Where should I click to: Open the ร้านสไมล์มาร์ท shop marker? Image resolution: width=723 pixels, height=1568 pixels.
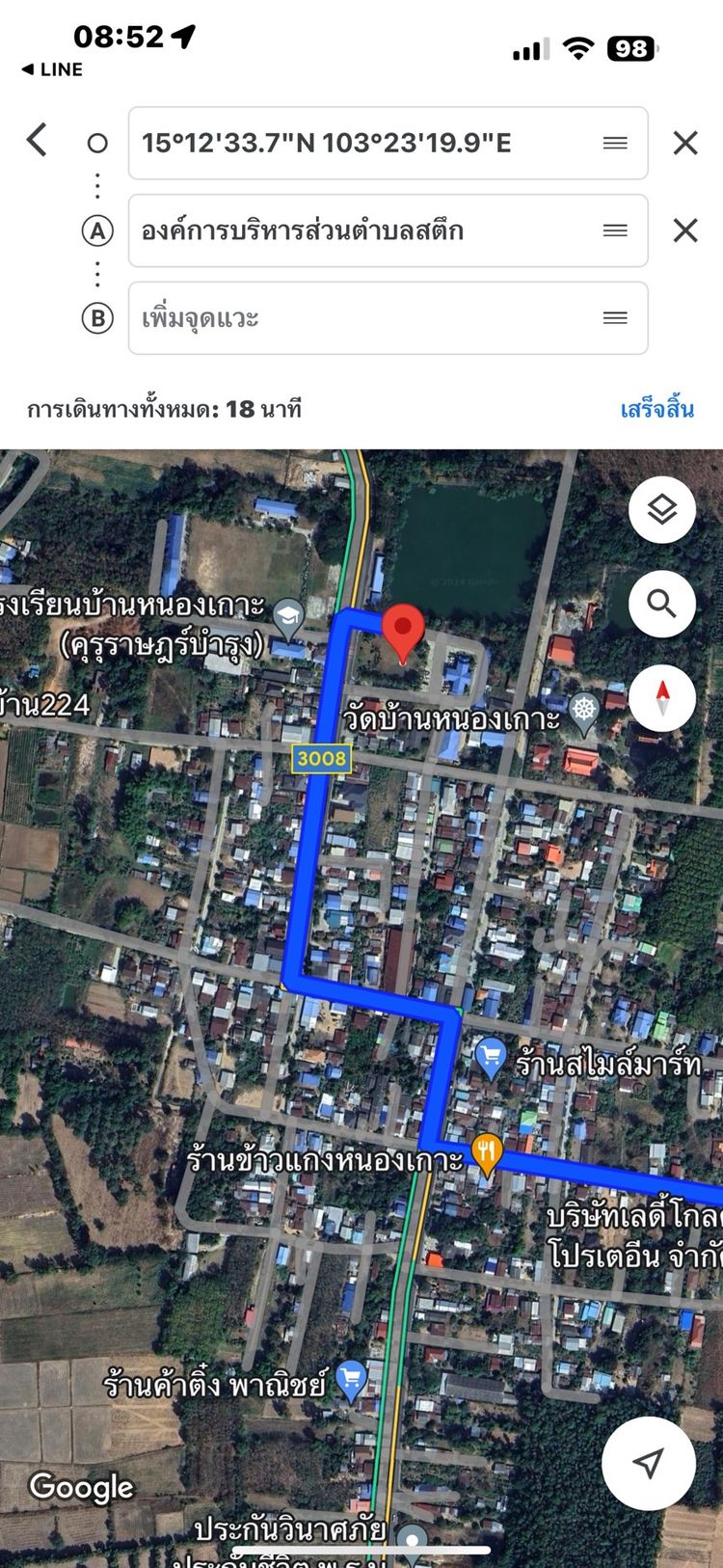click(x=491, y=1057)
